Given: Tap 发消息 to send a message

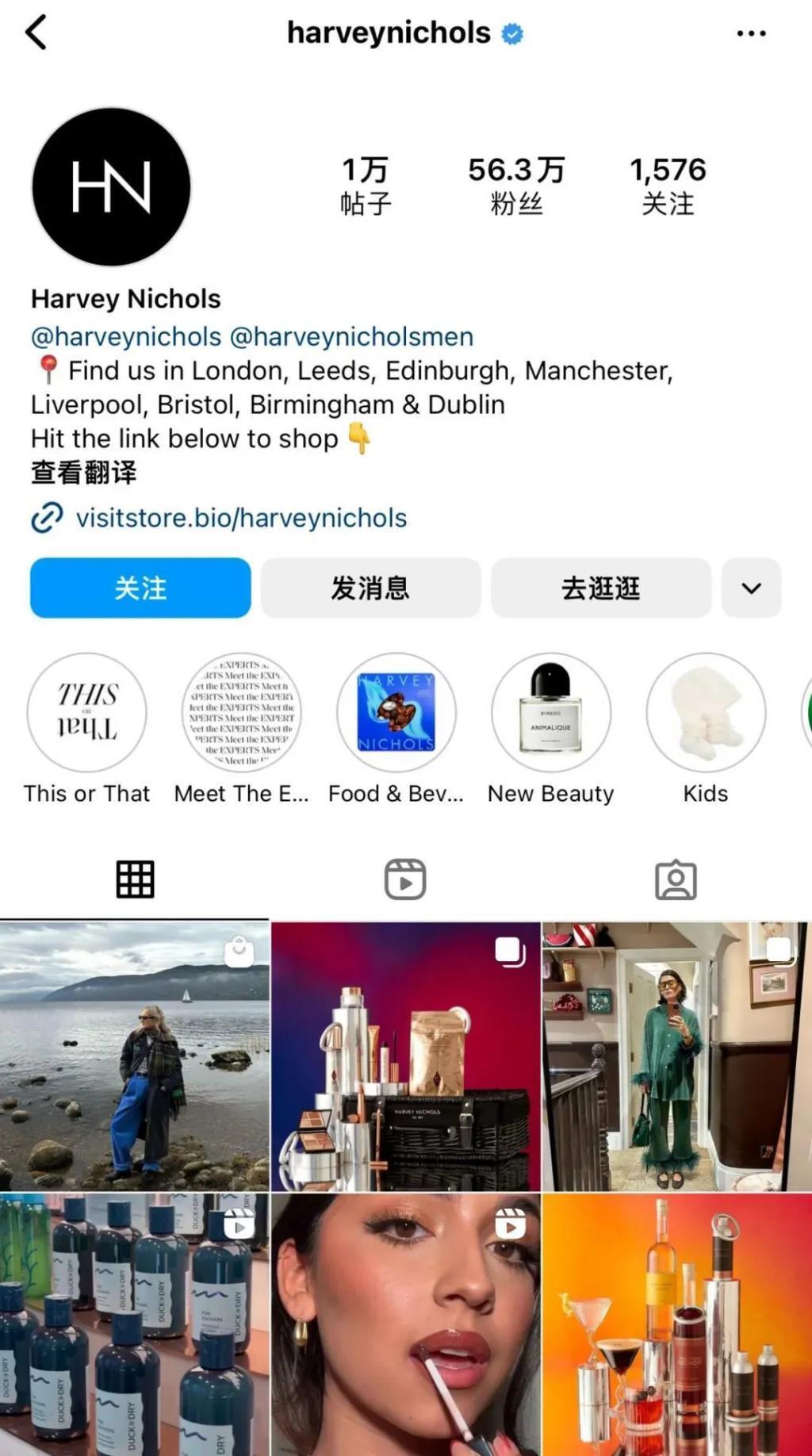Looking at the screenshot, I should [x=370, y=588].
